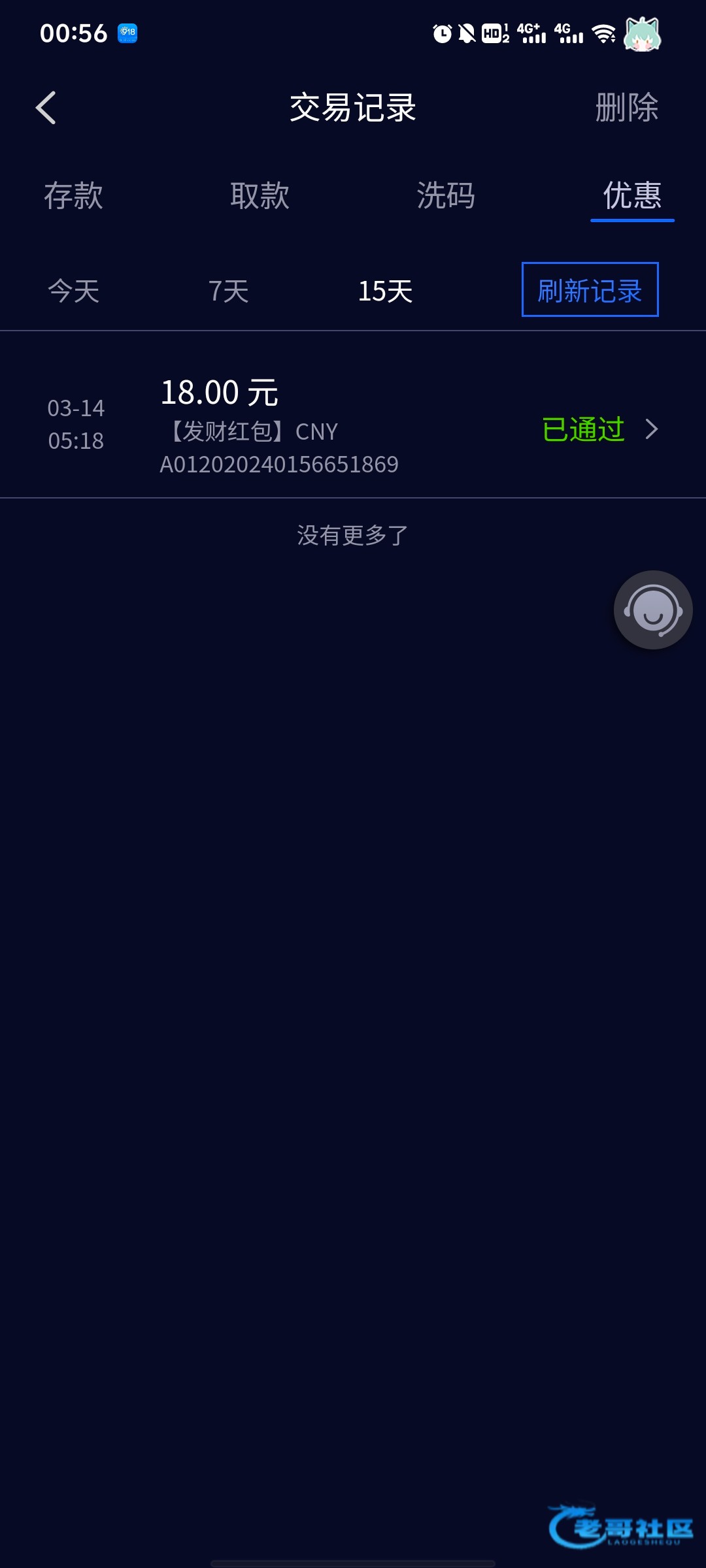Filter records by 今天
The width and height of the screenshot is (706, 1568).
tap(73, 291)
